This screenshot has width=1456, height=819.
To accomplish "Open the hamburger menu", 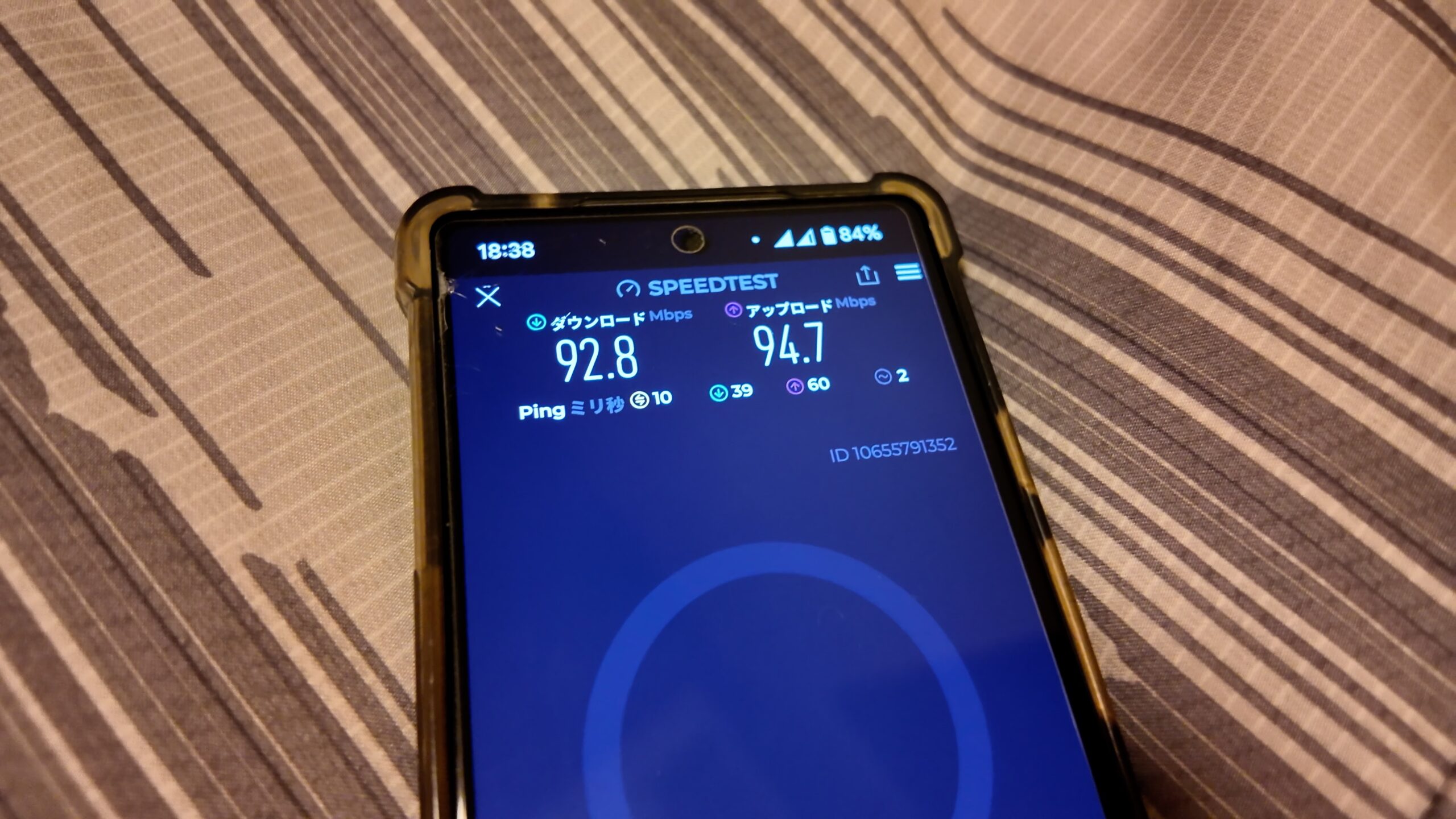I will tap(908, 272).
